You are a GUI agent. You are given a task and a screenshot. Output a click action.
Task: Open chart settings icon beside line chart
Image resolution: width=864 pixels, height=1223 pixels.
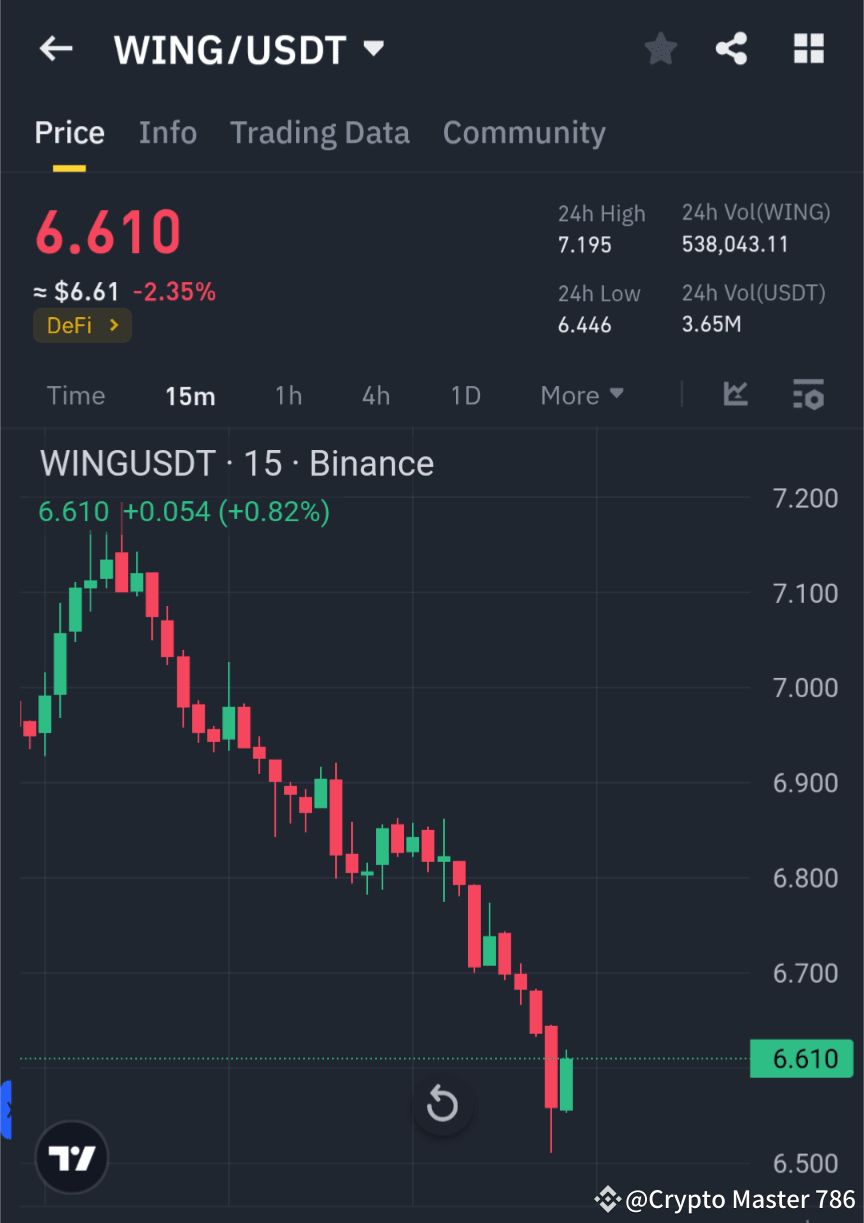808,395
